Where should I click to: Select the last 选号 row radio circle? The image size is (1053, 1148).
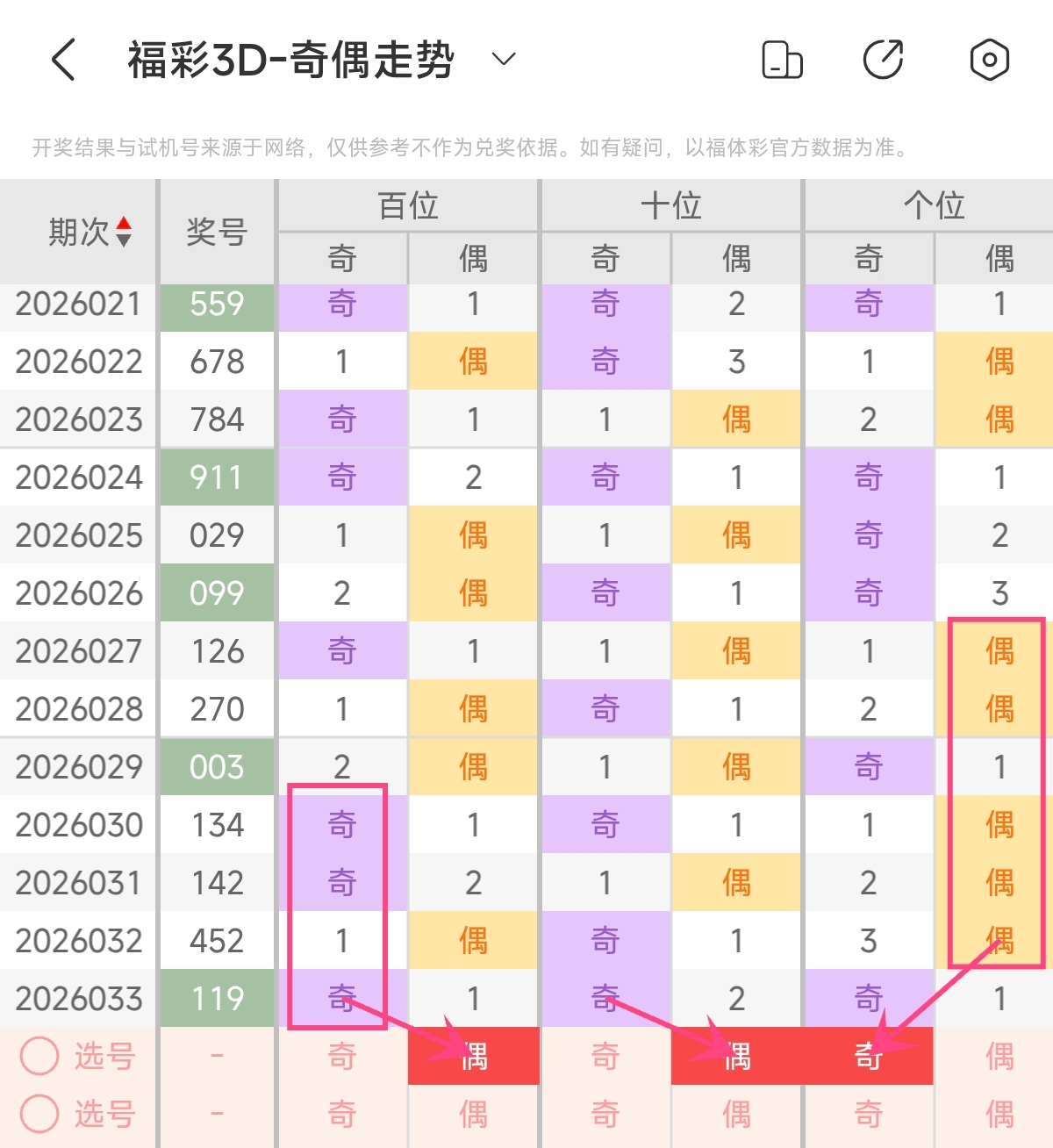[x=39, y=1114]
